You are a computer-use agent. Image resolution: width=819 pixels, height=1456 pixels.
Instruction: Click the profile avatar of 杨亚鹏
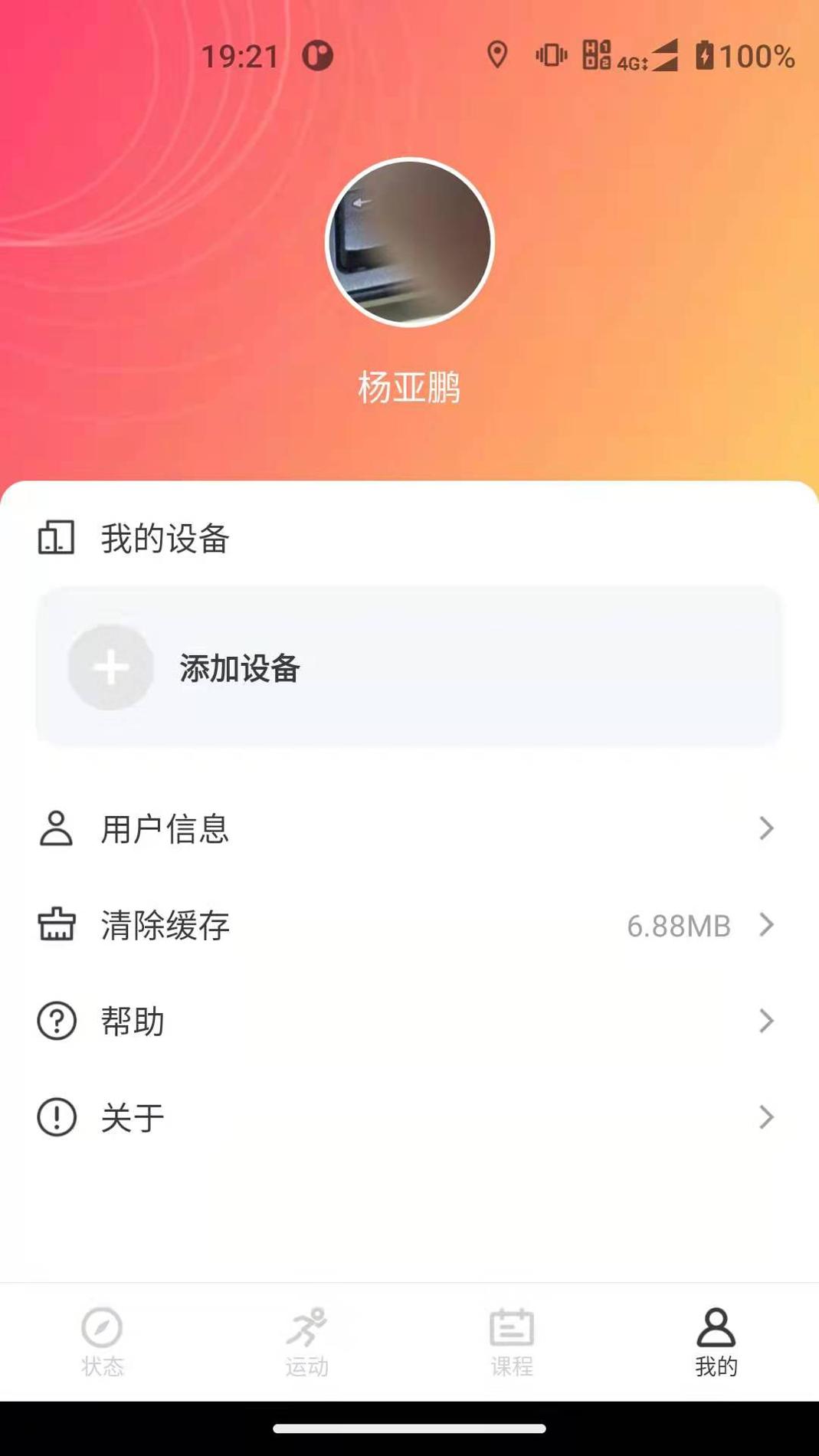point(408,241)
